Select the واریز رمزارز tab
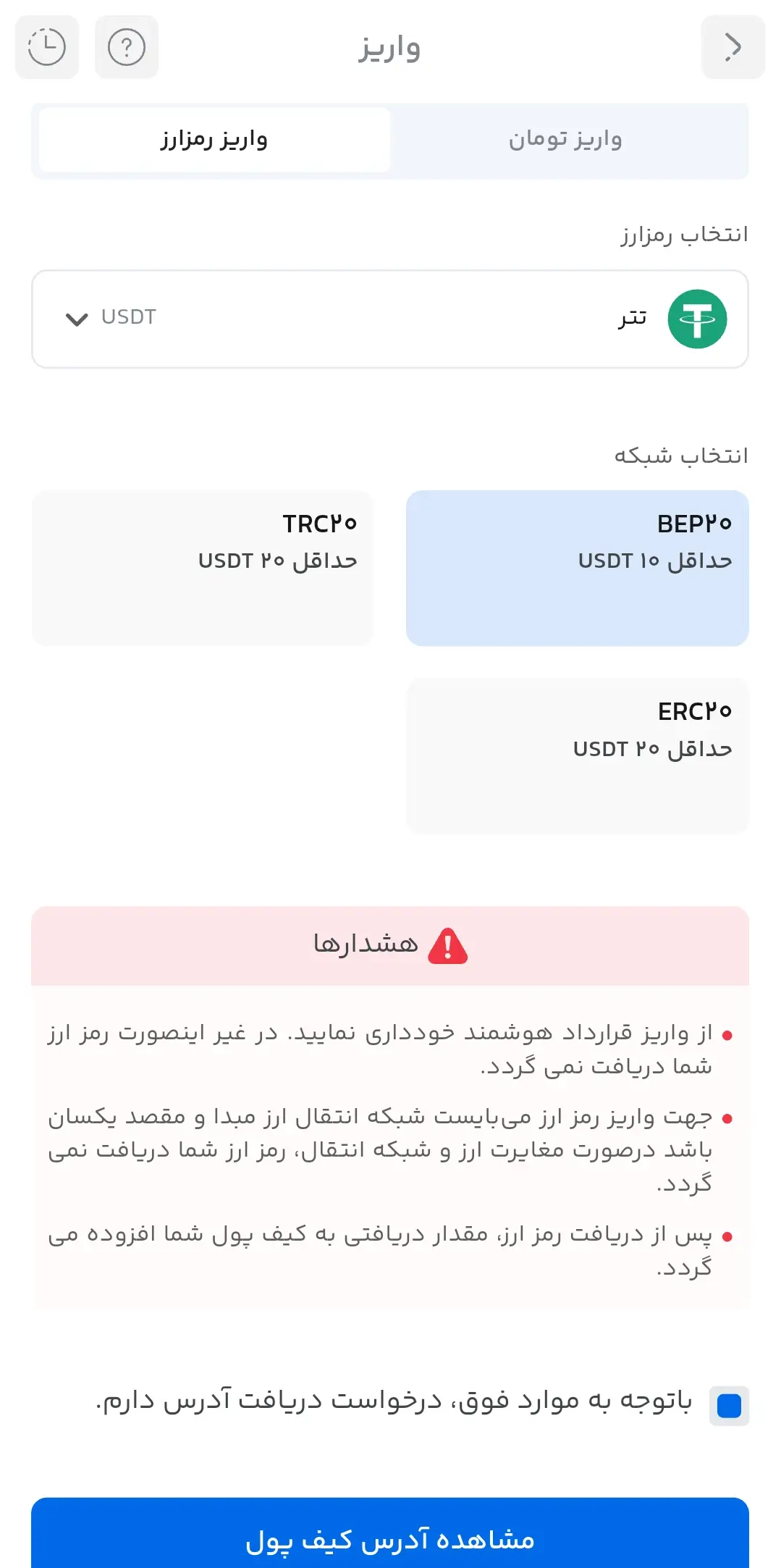Screen dimensions: 781x1568 point(215,139)
